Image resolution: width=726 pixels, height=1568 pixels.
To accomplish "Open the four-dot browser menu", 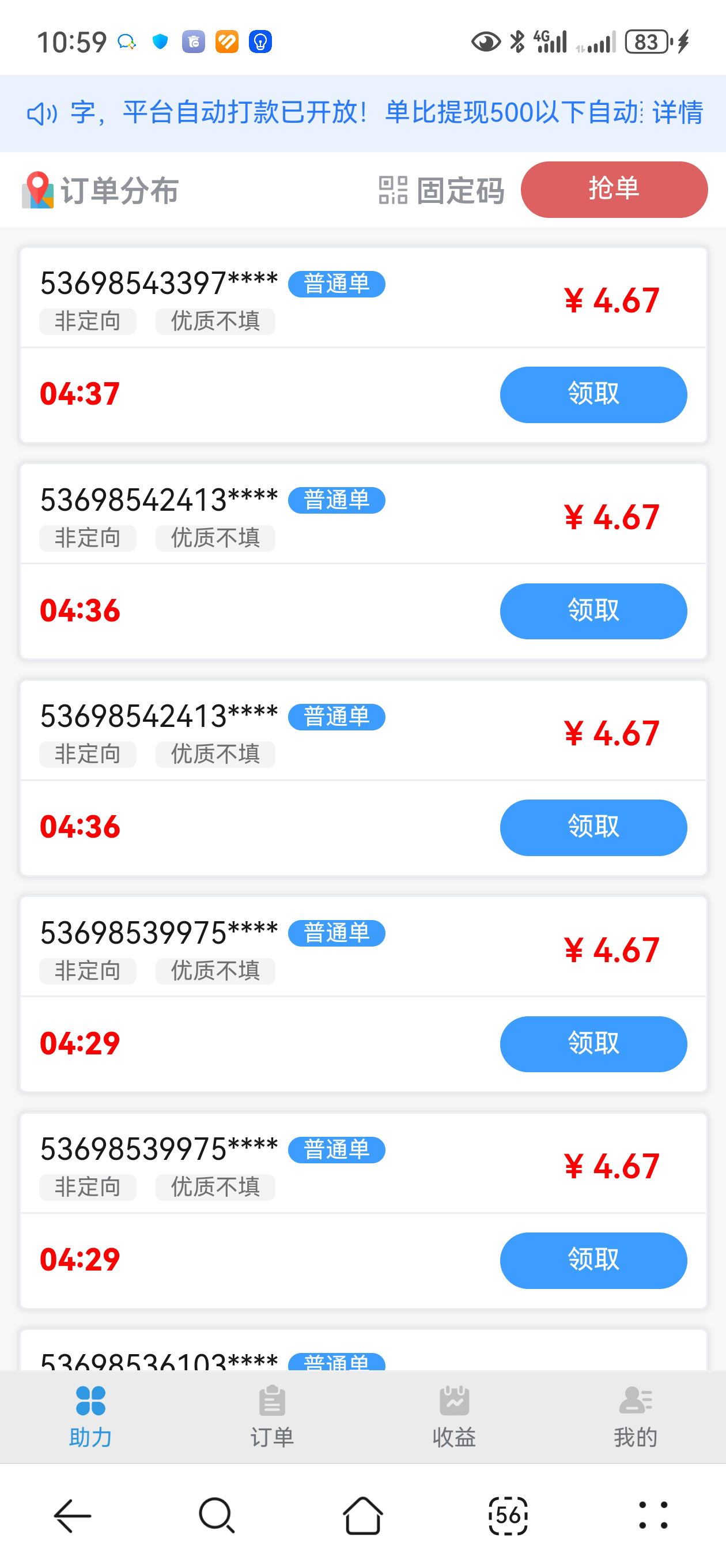I will click(x=653, y=1516).
